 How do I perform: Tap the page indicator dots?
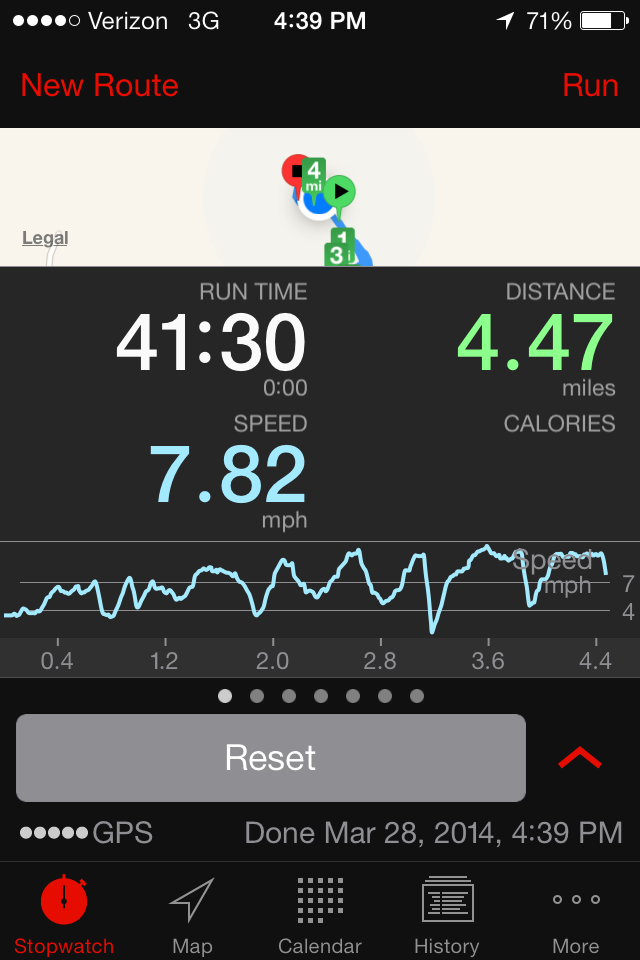point(320,696)
